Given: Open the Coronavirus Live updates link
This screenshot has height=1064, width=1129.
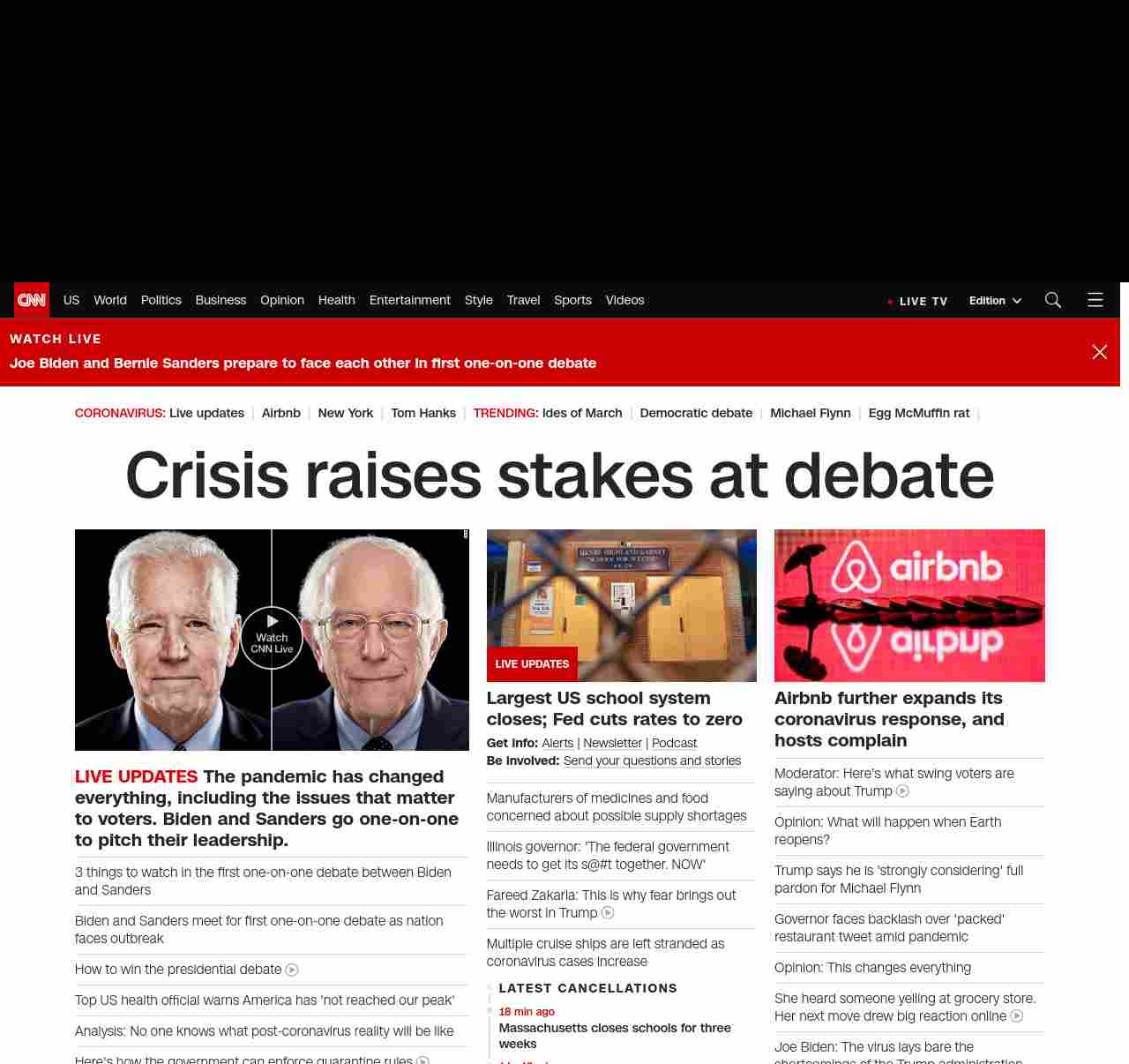Looking at the screenshot, I should click(206, 413).
